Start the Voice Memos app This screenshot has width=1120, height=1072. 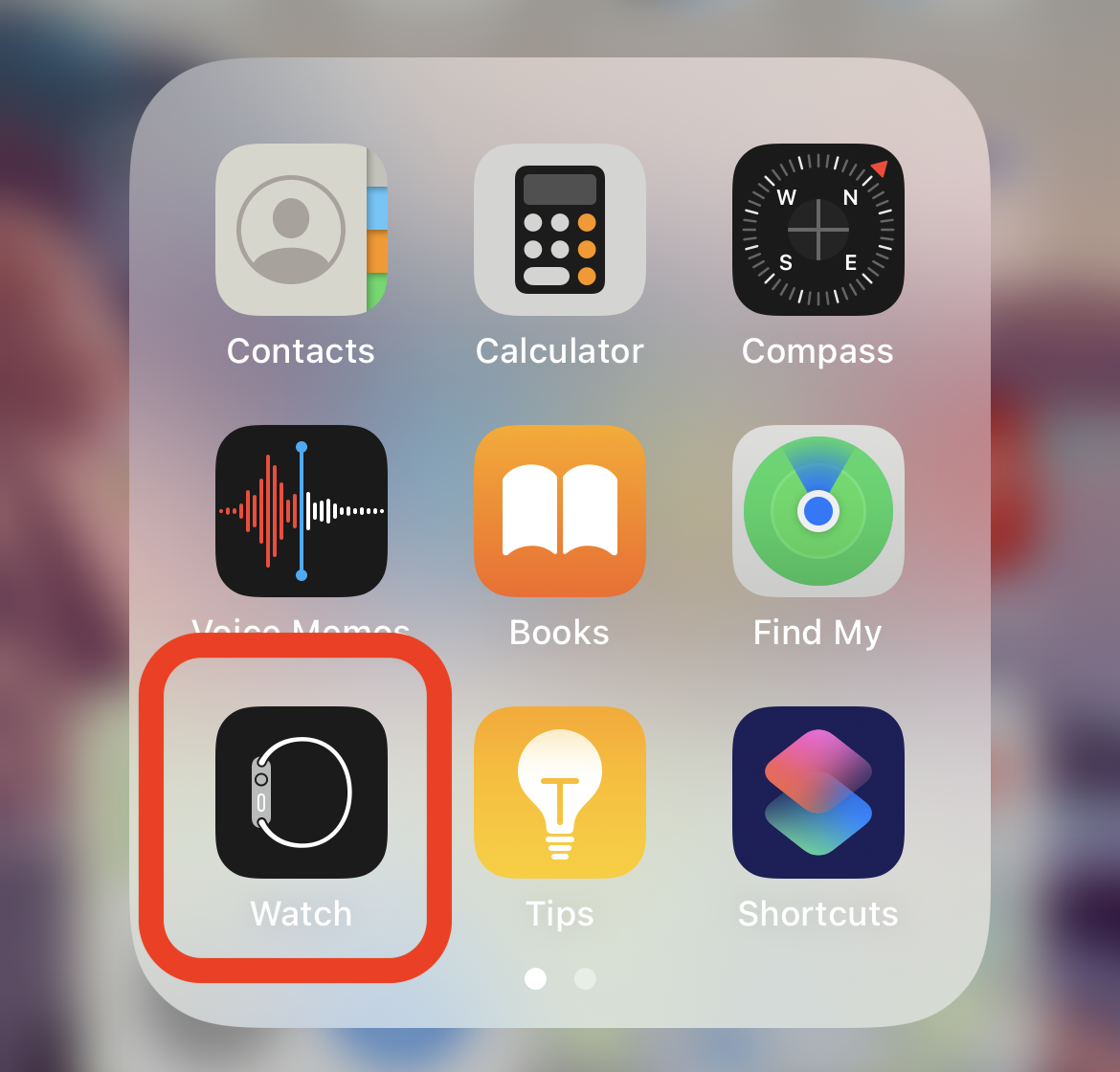click(301, 511)
